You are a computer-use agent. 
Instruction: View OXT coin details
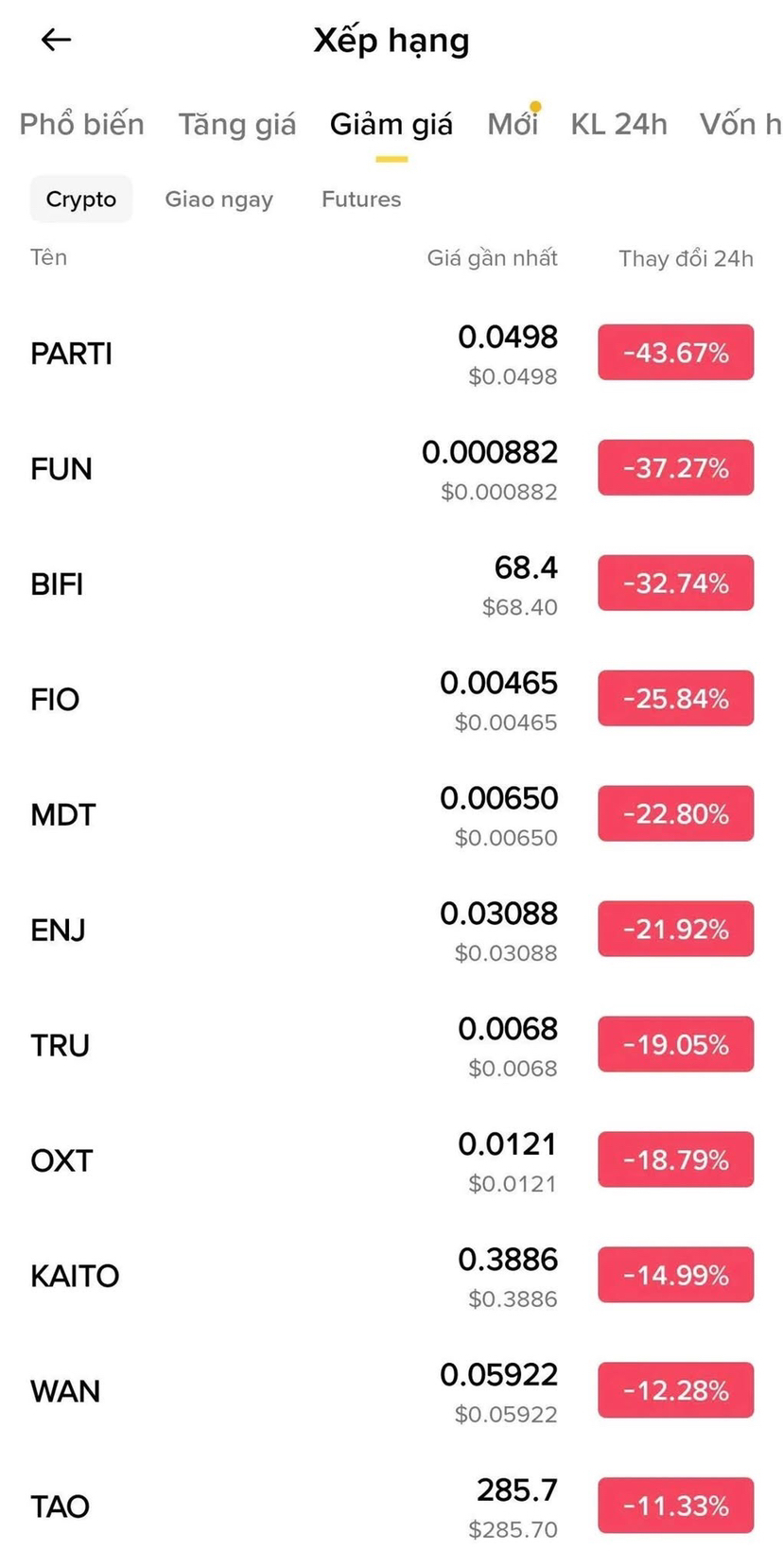(61, 1161)
